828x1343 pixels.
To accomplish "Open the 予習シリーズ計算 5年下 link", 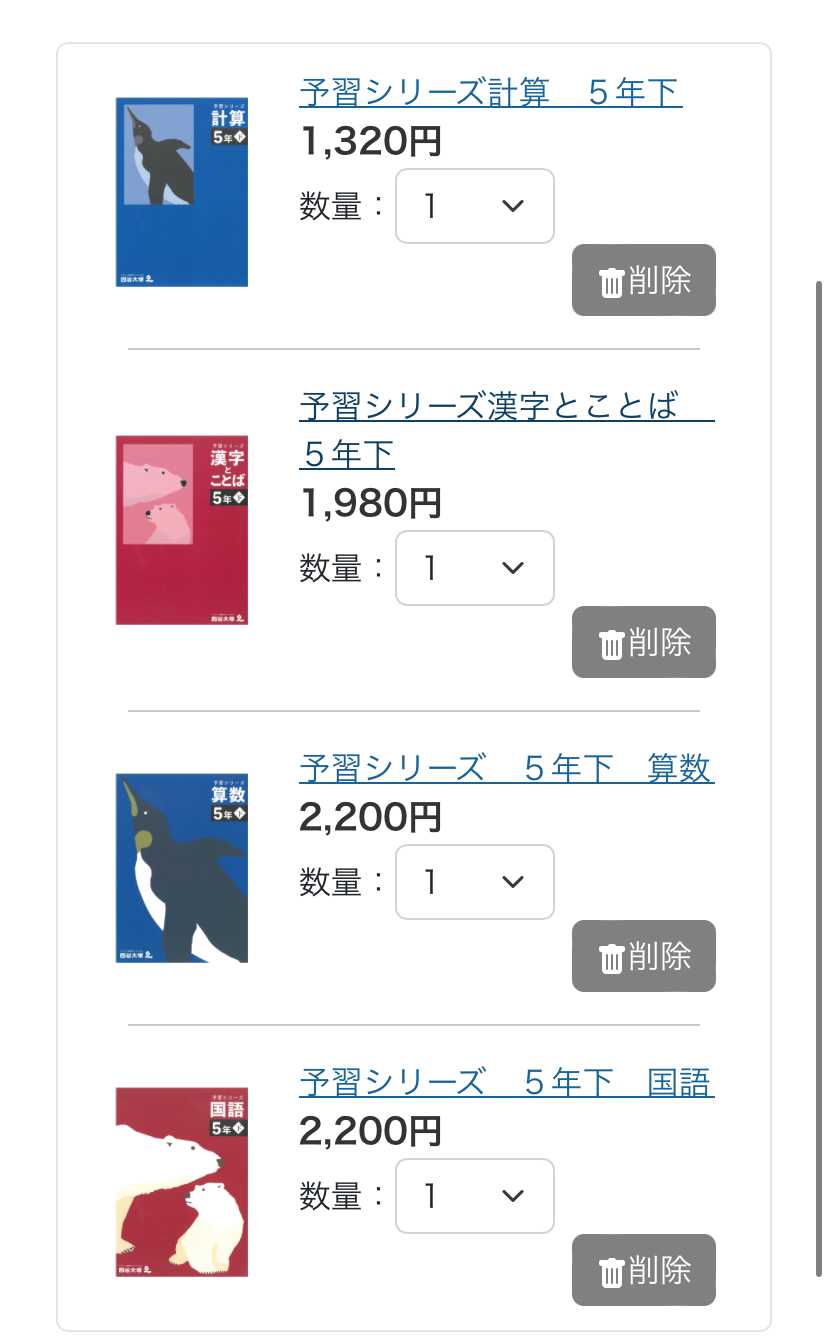I will [490, 93].
